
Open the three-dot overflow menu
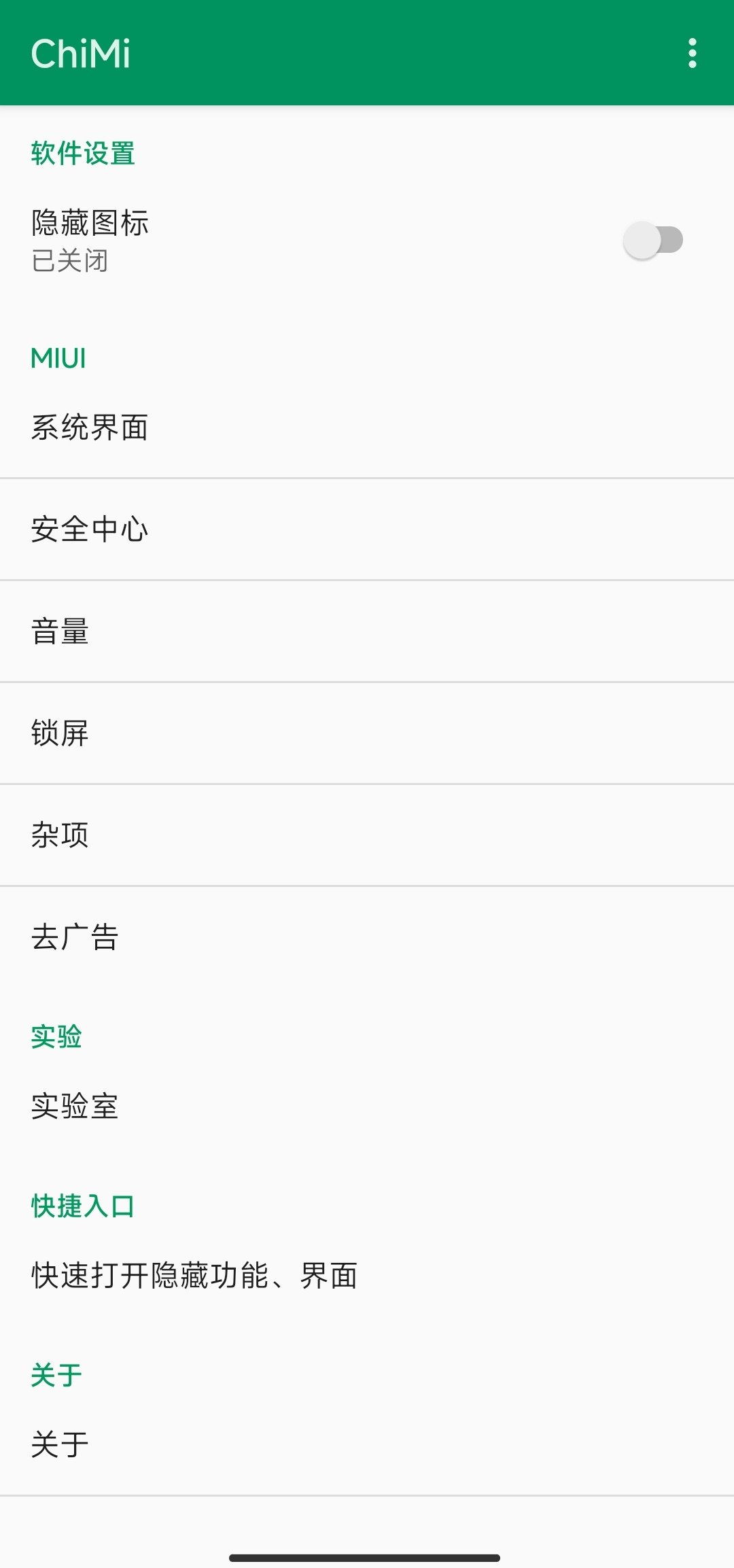[692, 53]
